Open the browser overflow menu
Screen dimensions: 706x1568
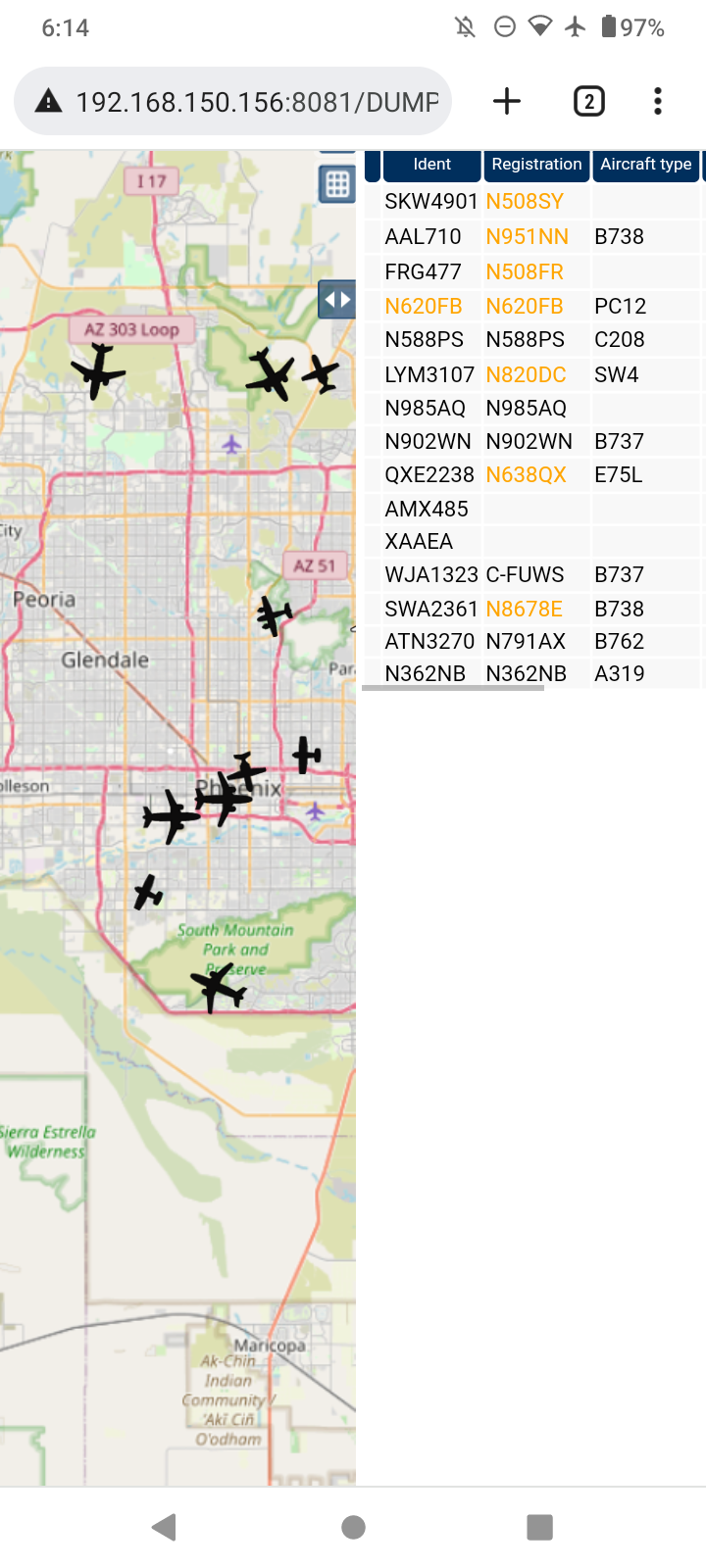(x=658, y=101)
